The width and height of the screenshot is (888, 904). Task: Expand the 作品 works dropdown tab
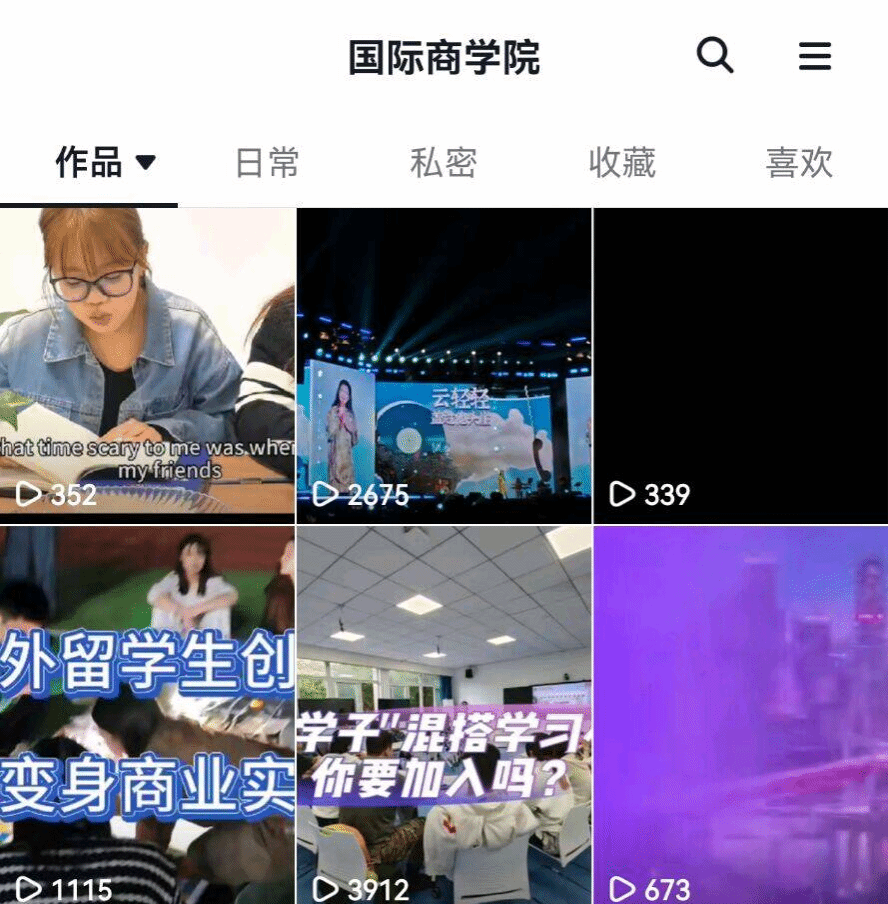(105, 162)
